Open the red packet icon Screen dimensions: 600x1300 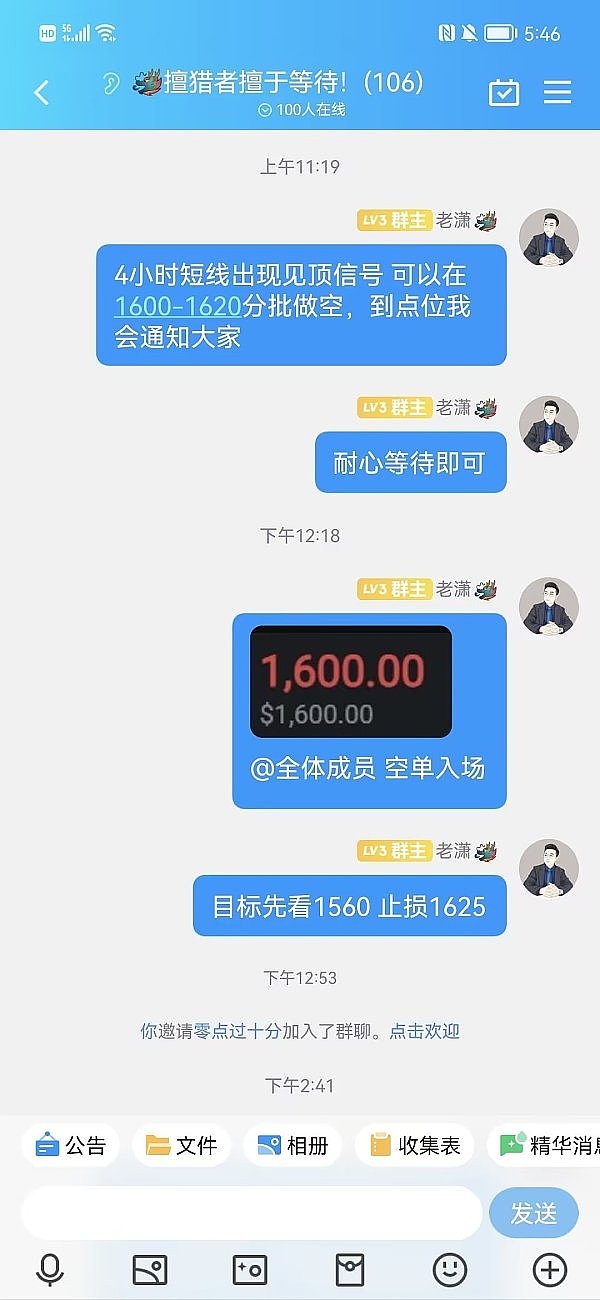point(350,1270)
